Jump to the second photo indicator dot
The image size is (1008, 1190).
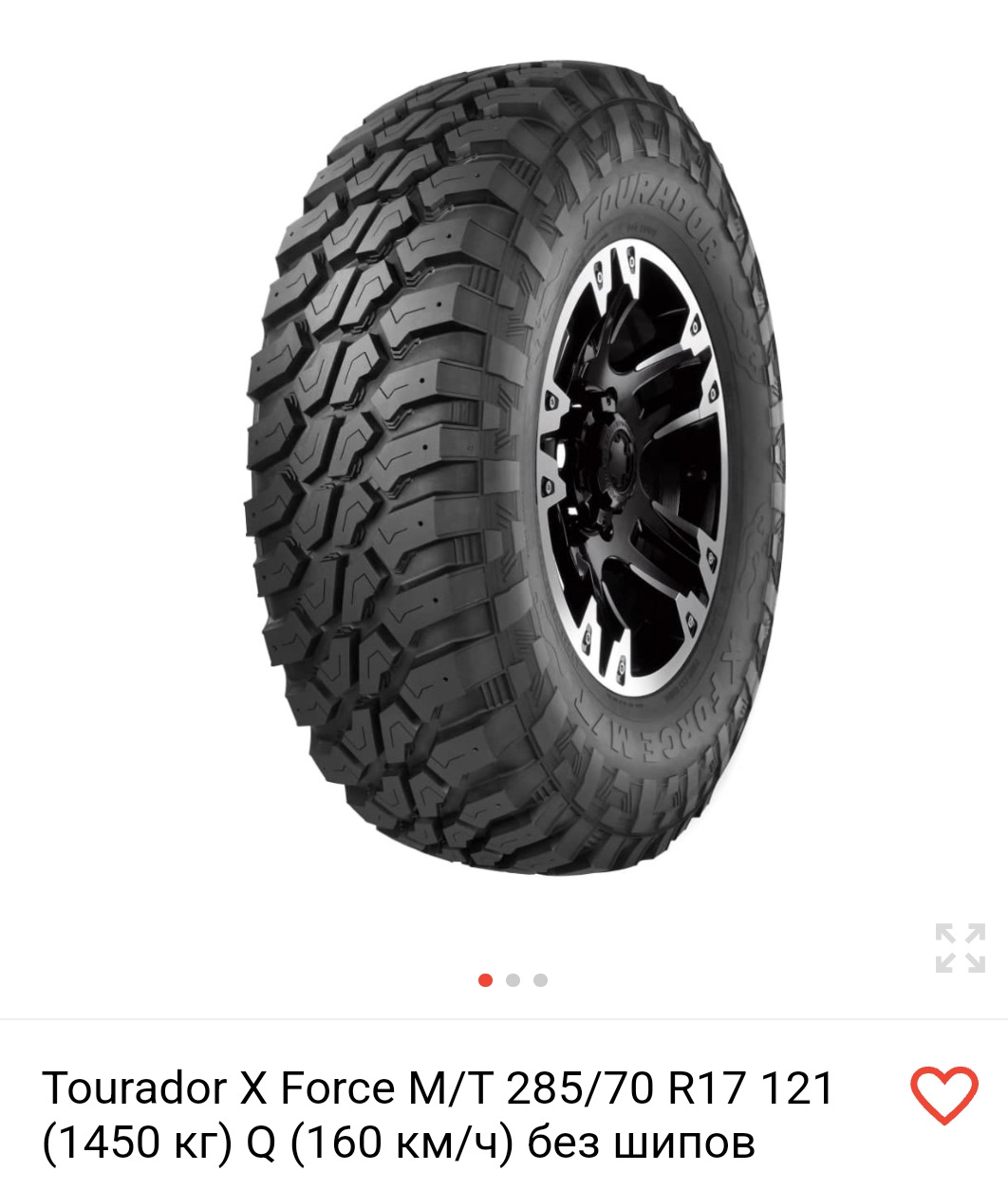(x=513, y=980)
